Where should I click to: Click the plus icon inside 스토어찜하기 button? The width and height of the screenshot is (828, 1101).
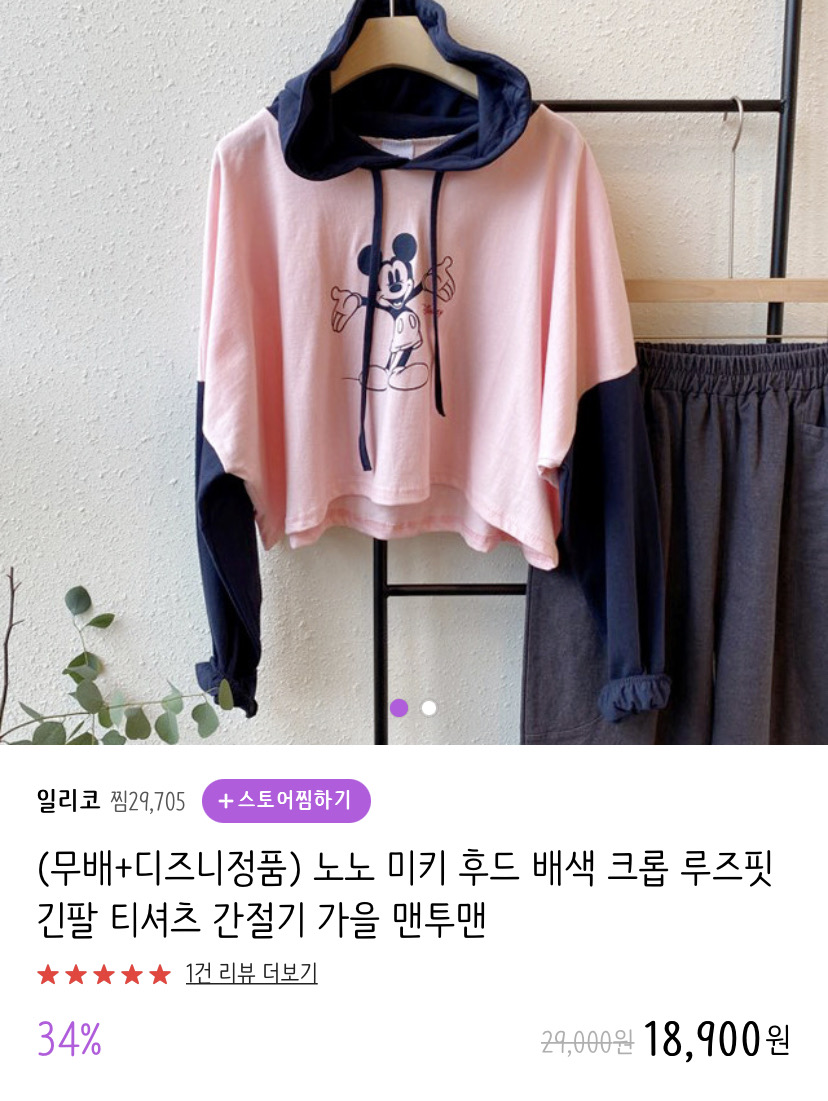(228, 799)
